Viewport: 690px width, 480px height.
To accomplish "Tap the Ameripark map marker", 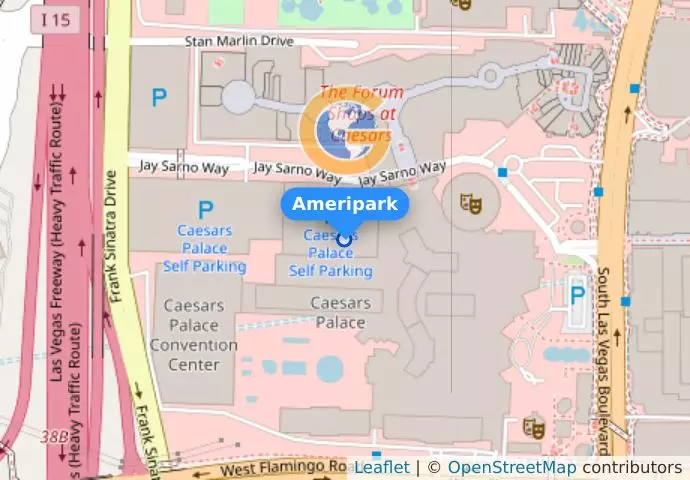I will coord(344,238).
